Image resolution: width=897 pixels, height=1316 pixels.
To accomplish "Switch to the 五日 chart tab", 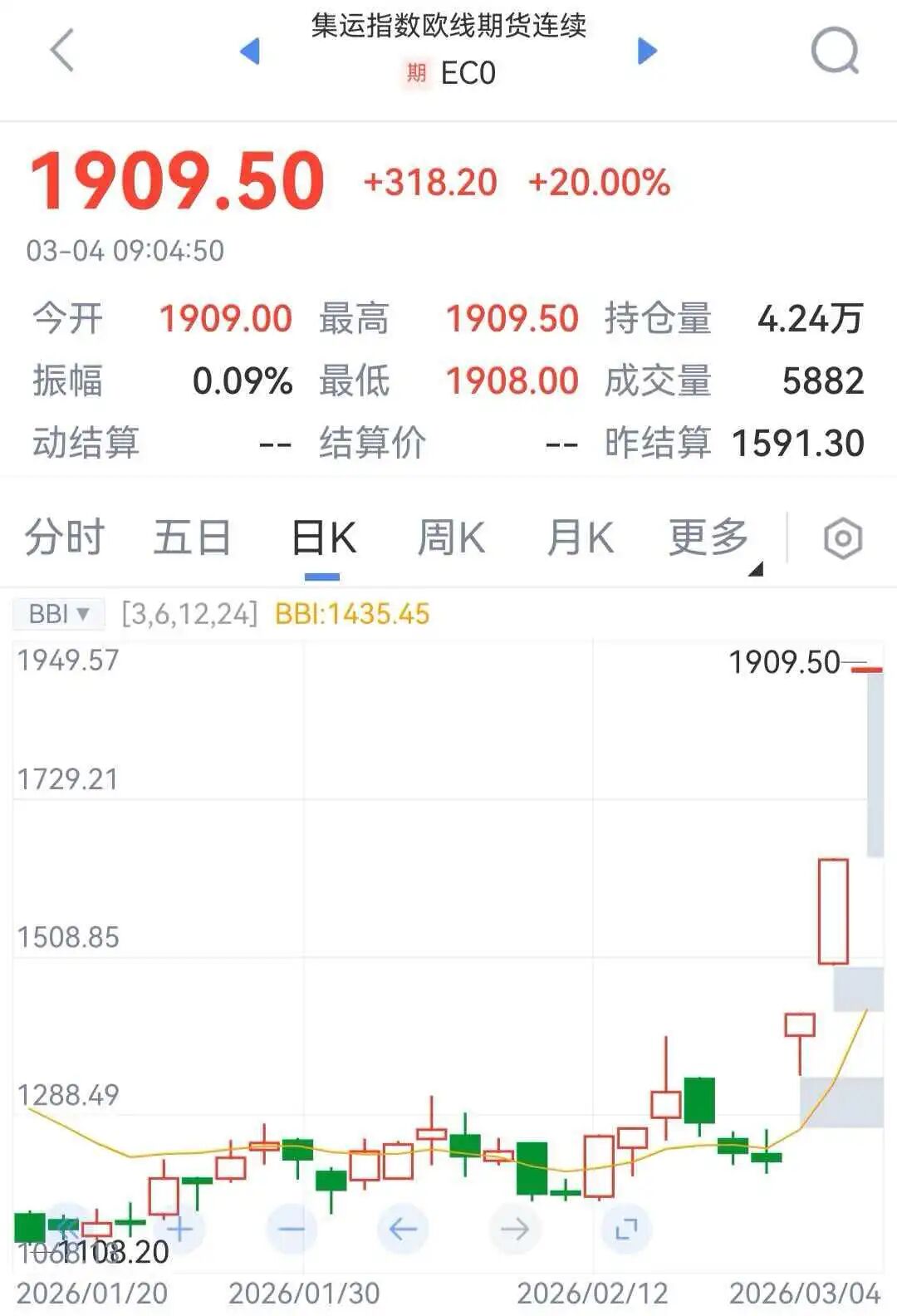I will (192, 538).
